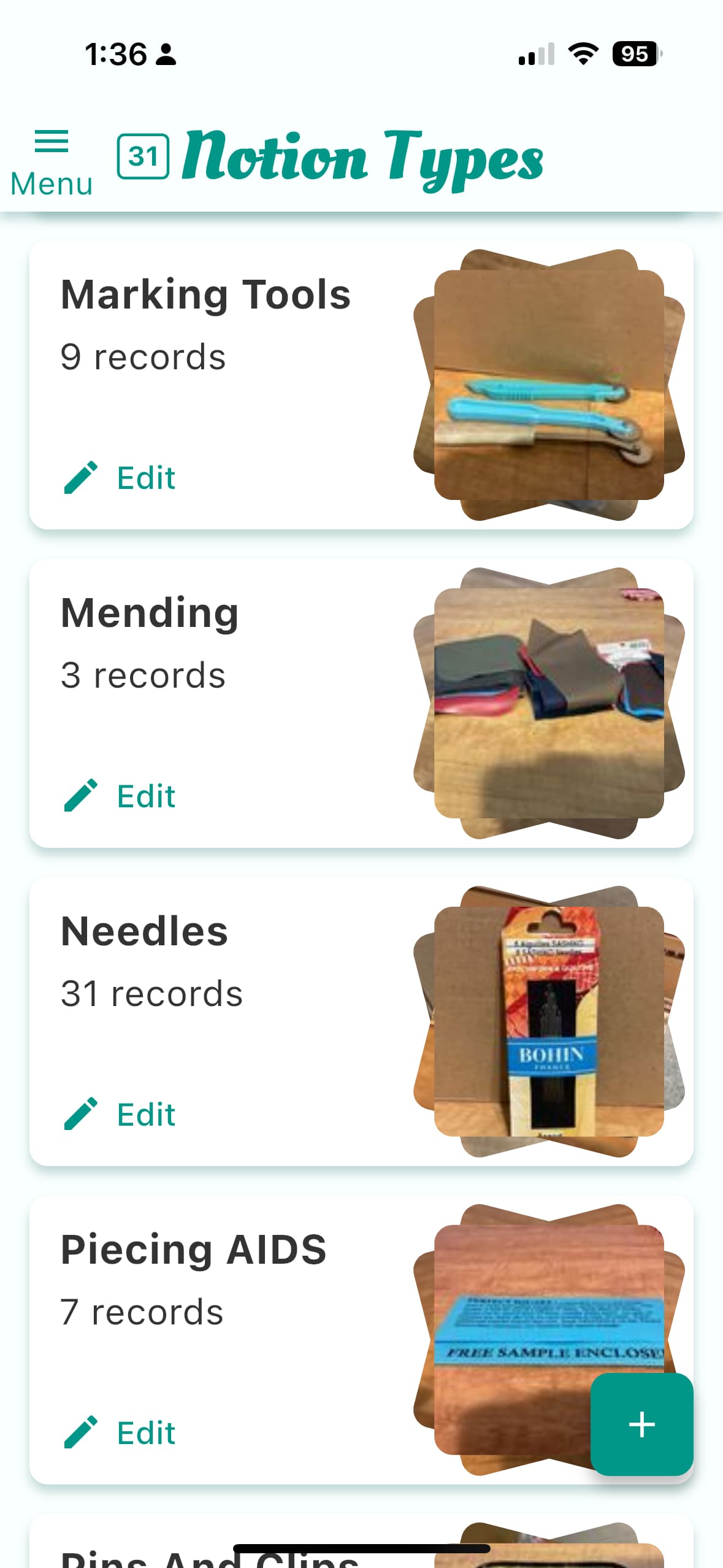Edit the Mending notion type
This screenshot has height=1568, width=723.
120,796
